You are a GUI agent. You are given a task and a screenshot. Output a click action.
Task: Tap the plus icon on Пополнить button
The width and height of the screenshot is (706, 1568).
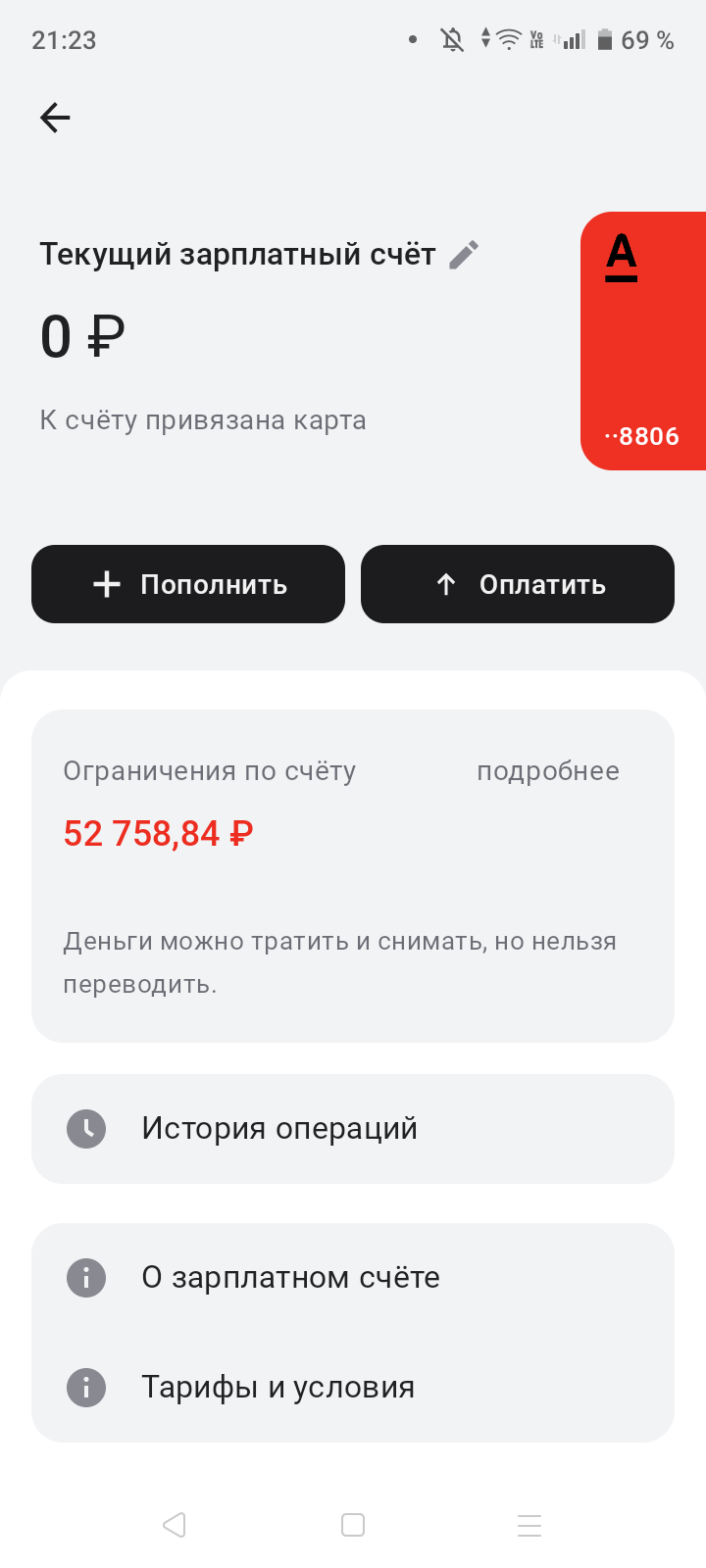pyautogui.click(x=105, y=584)
